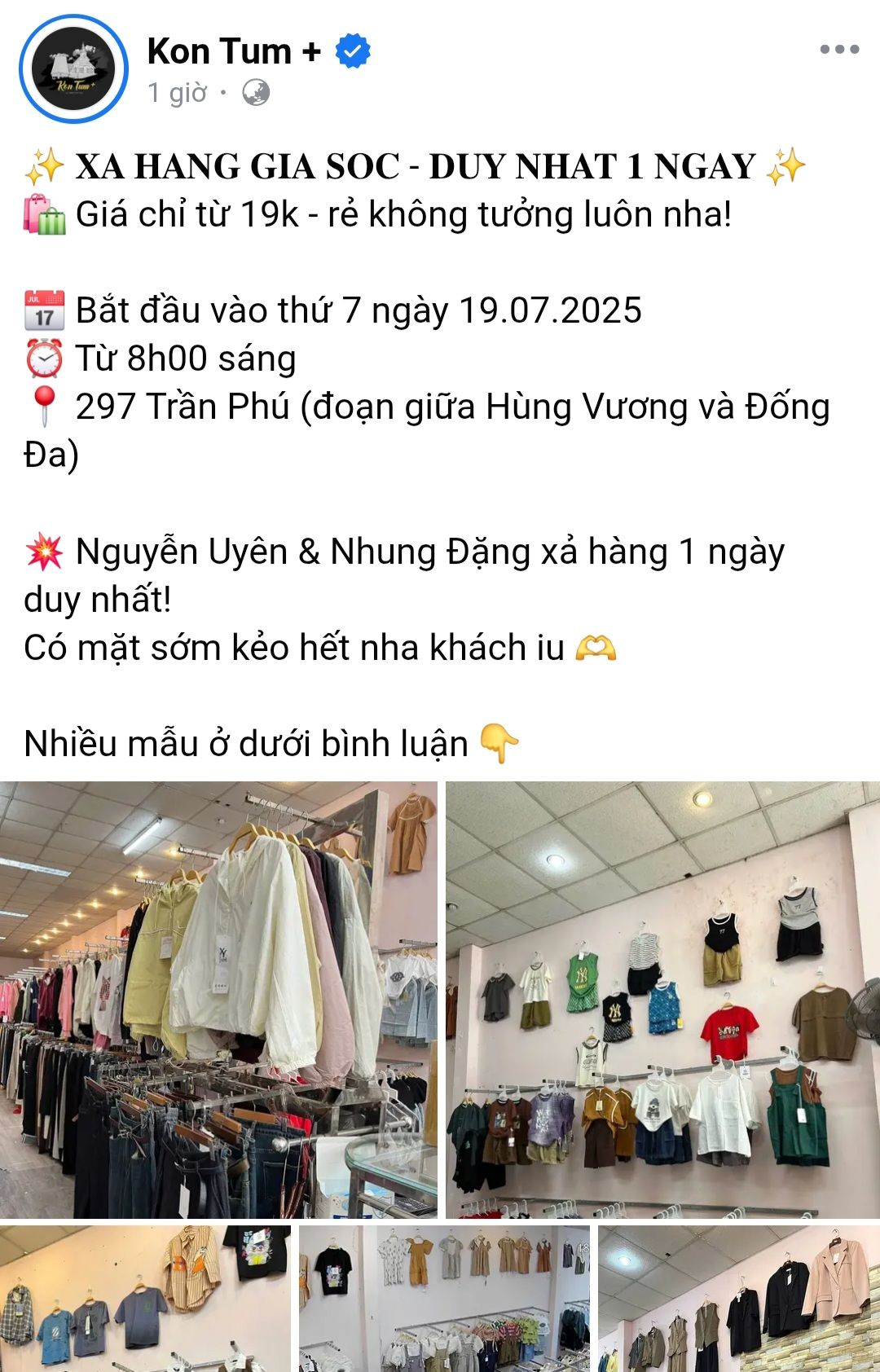Open the photo with the striped shirt
The height and width of the screenshot is (1372, 880).
[145, 1298]
